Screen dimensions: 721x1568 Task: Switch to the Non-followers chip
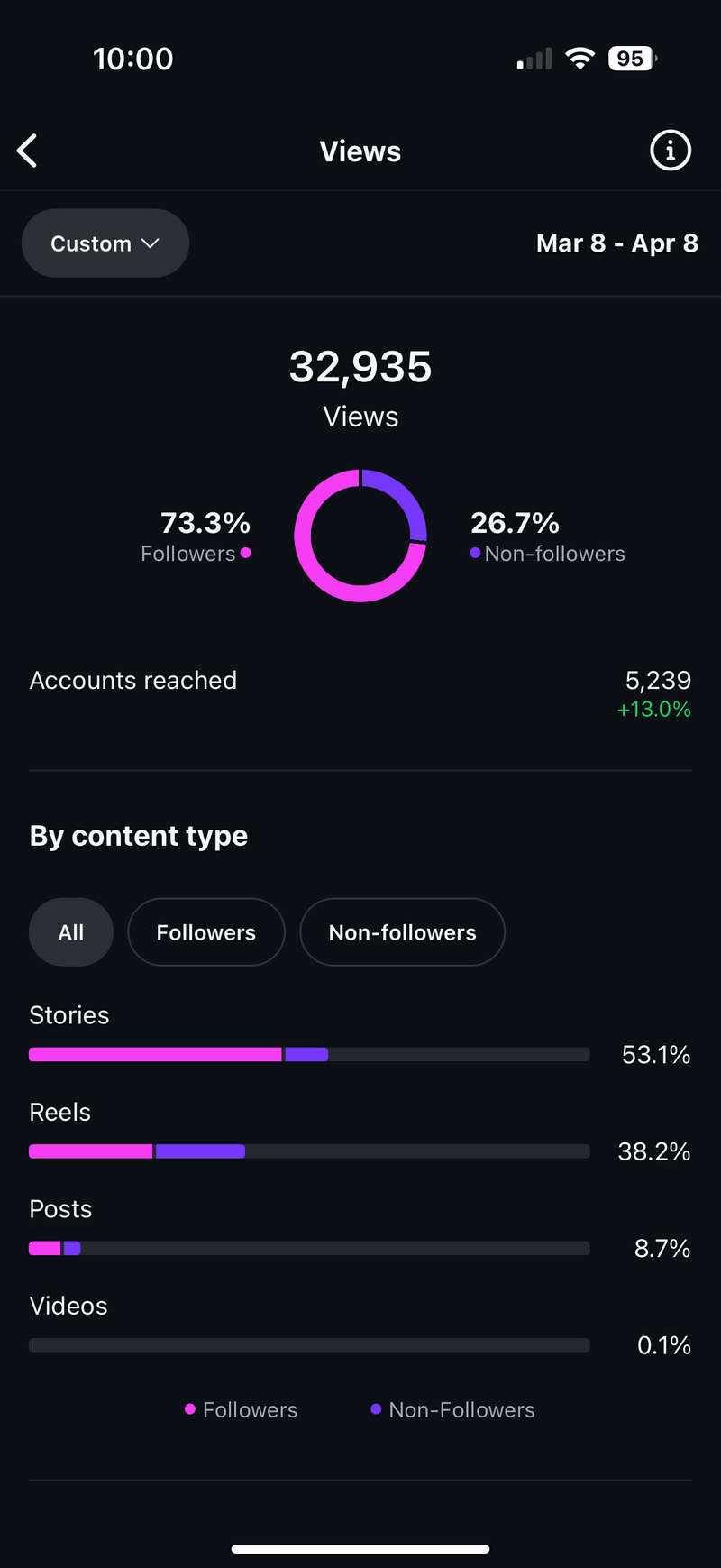402,932
